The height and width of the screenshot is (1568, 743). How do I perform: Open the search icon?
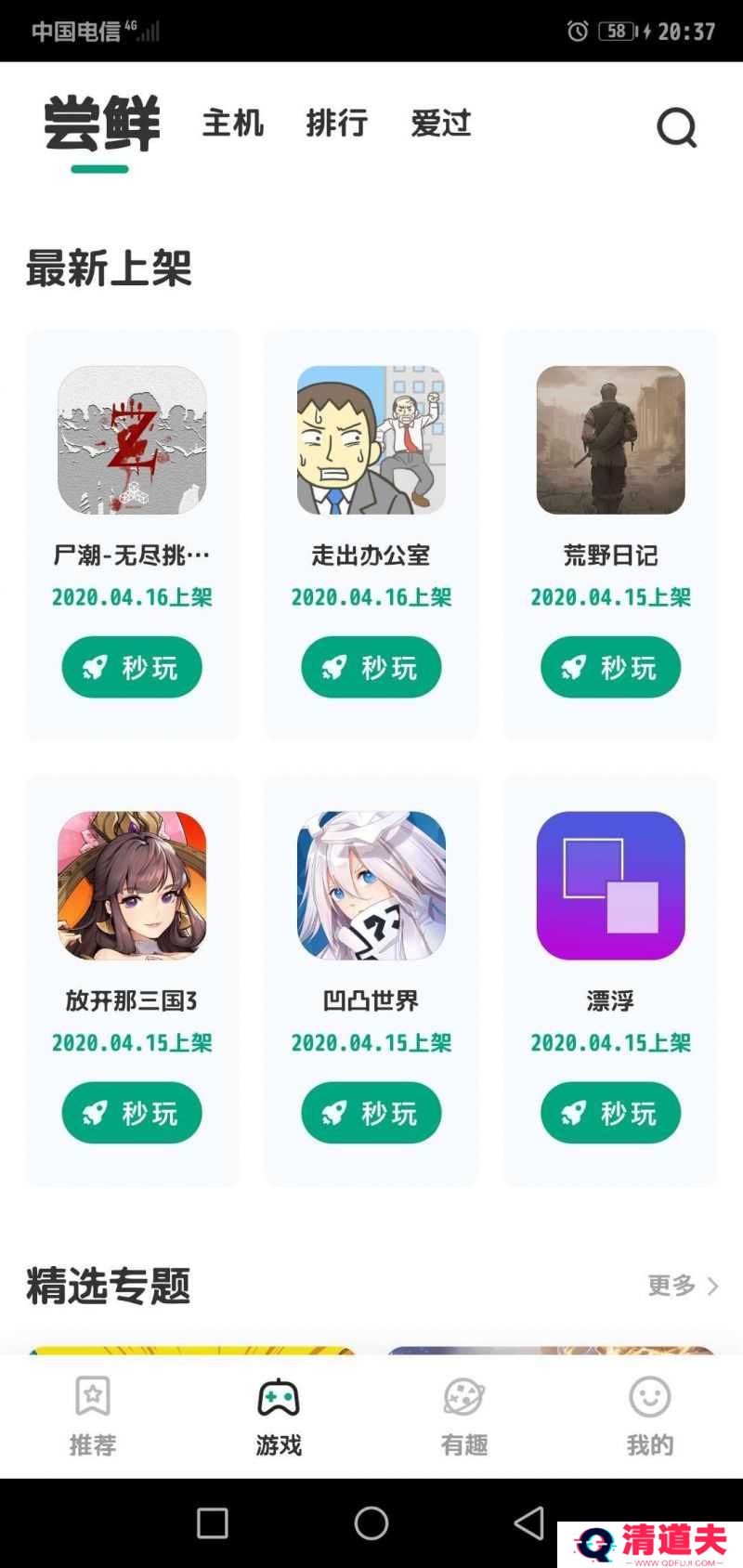tap(676, 128)
